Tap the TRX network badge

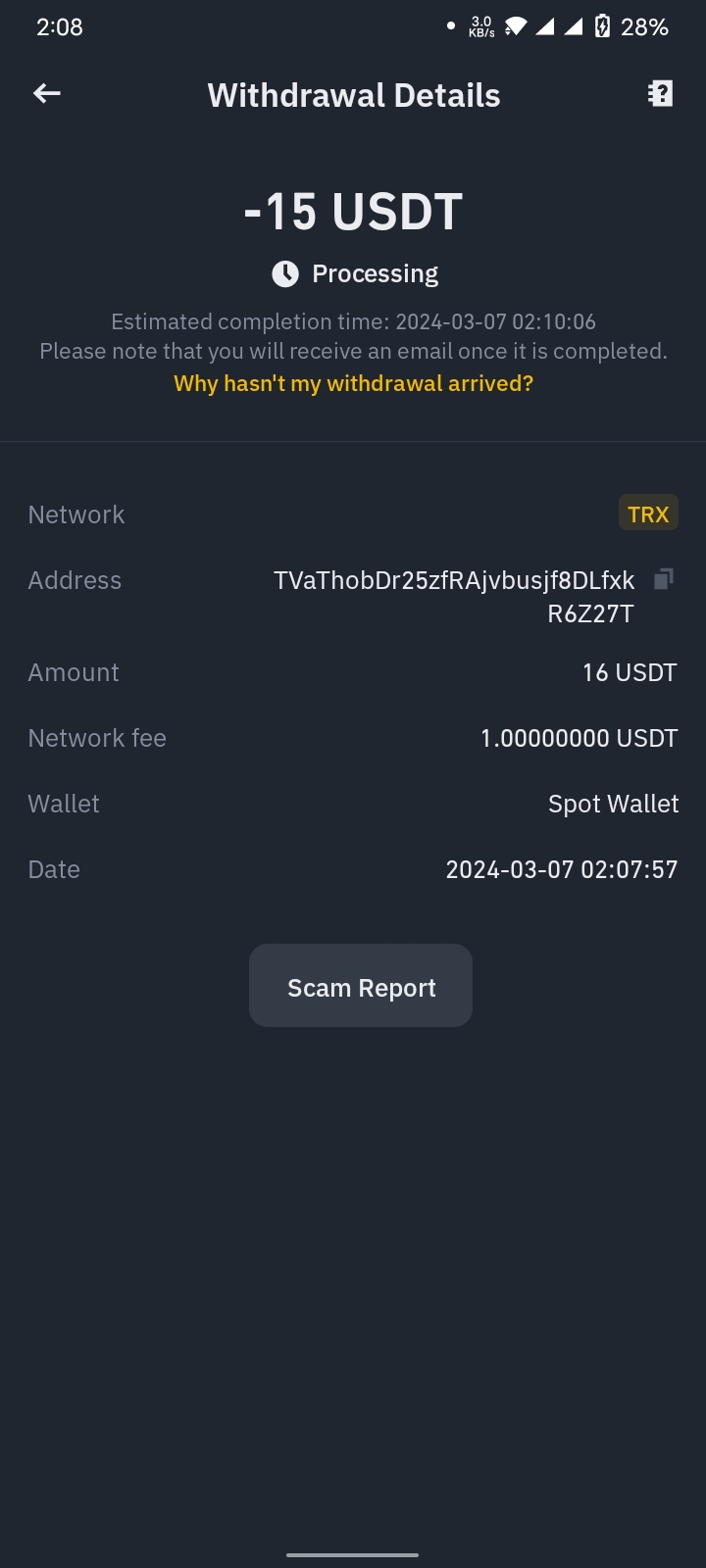pyautogui.click(x=648, y=513)
